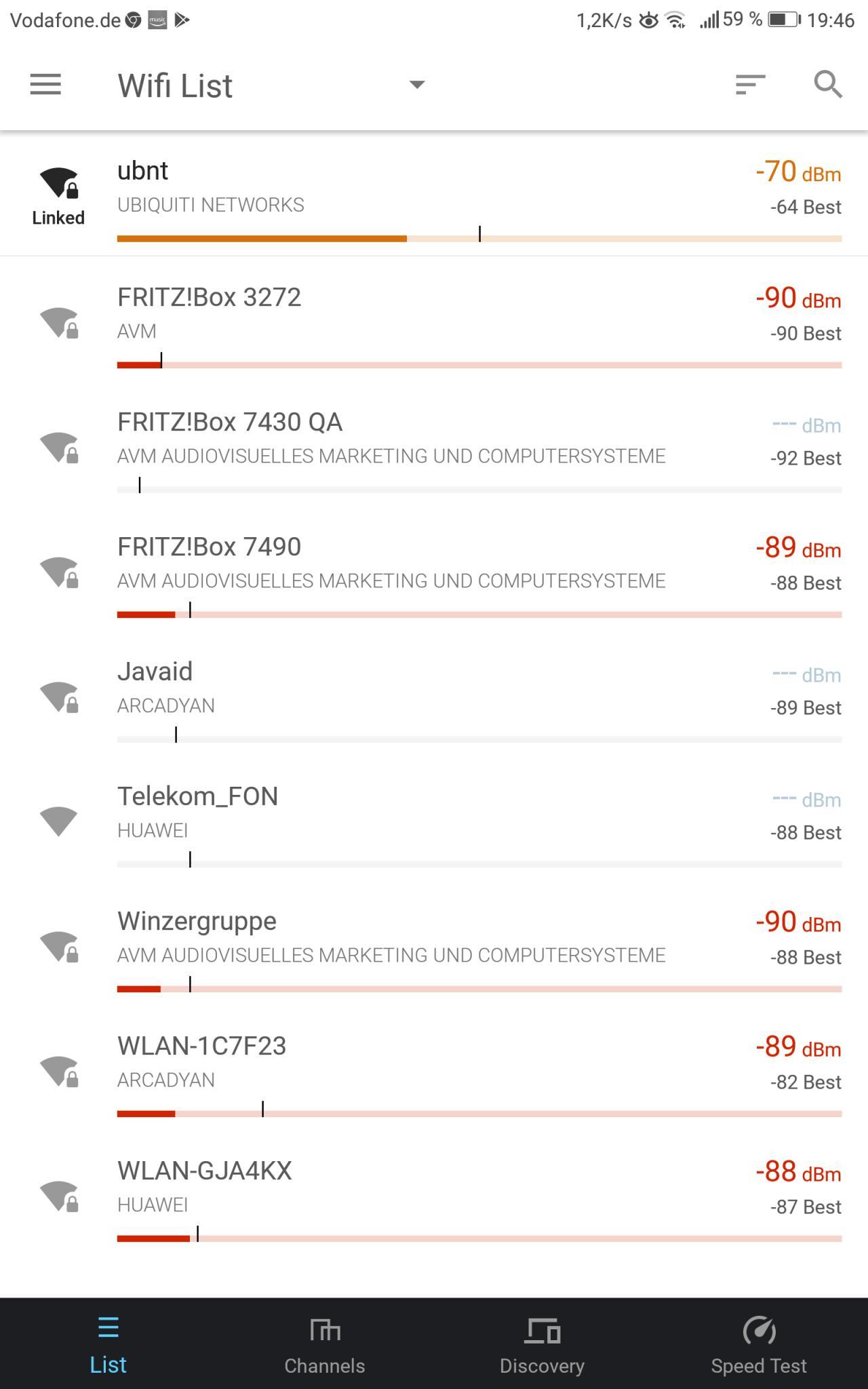Screen dimensions: 868x1389
Task: Open the Winzergruppe network entry
Action: pyautogui.click(x=434, y=943)
